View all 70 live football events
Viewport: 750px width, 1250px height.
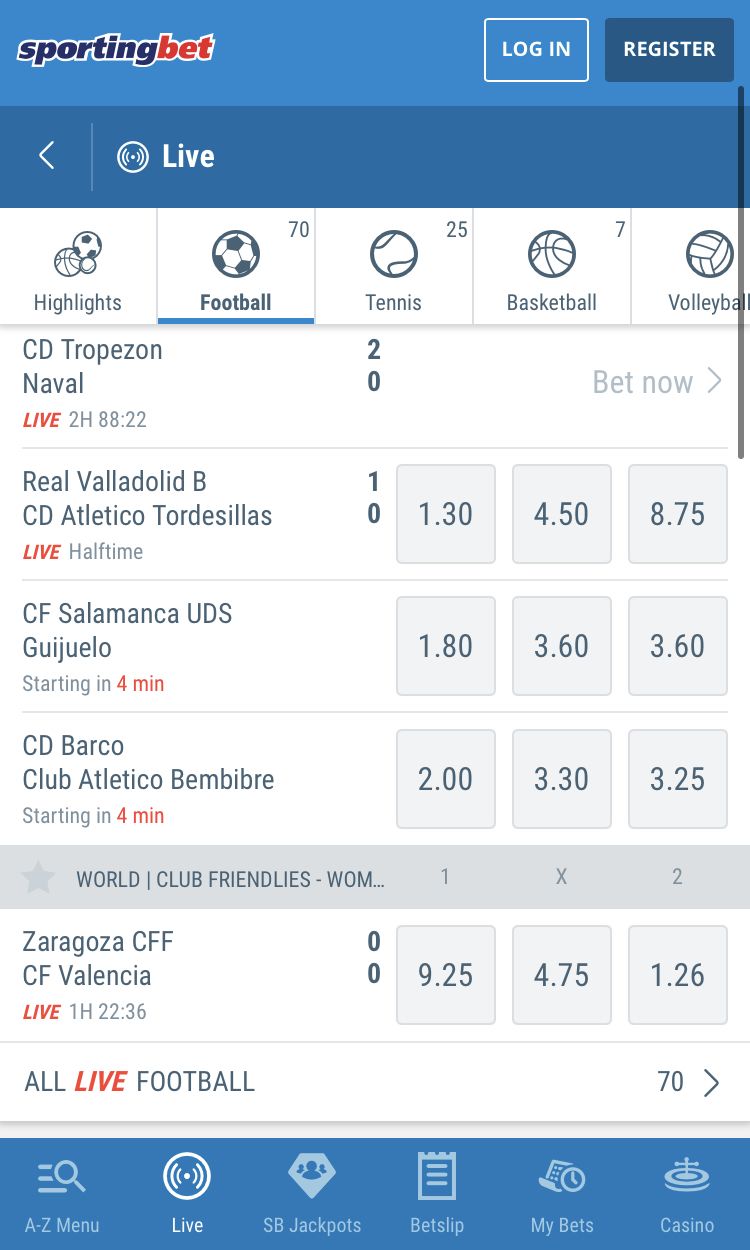(x=375, y=1082)
